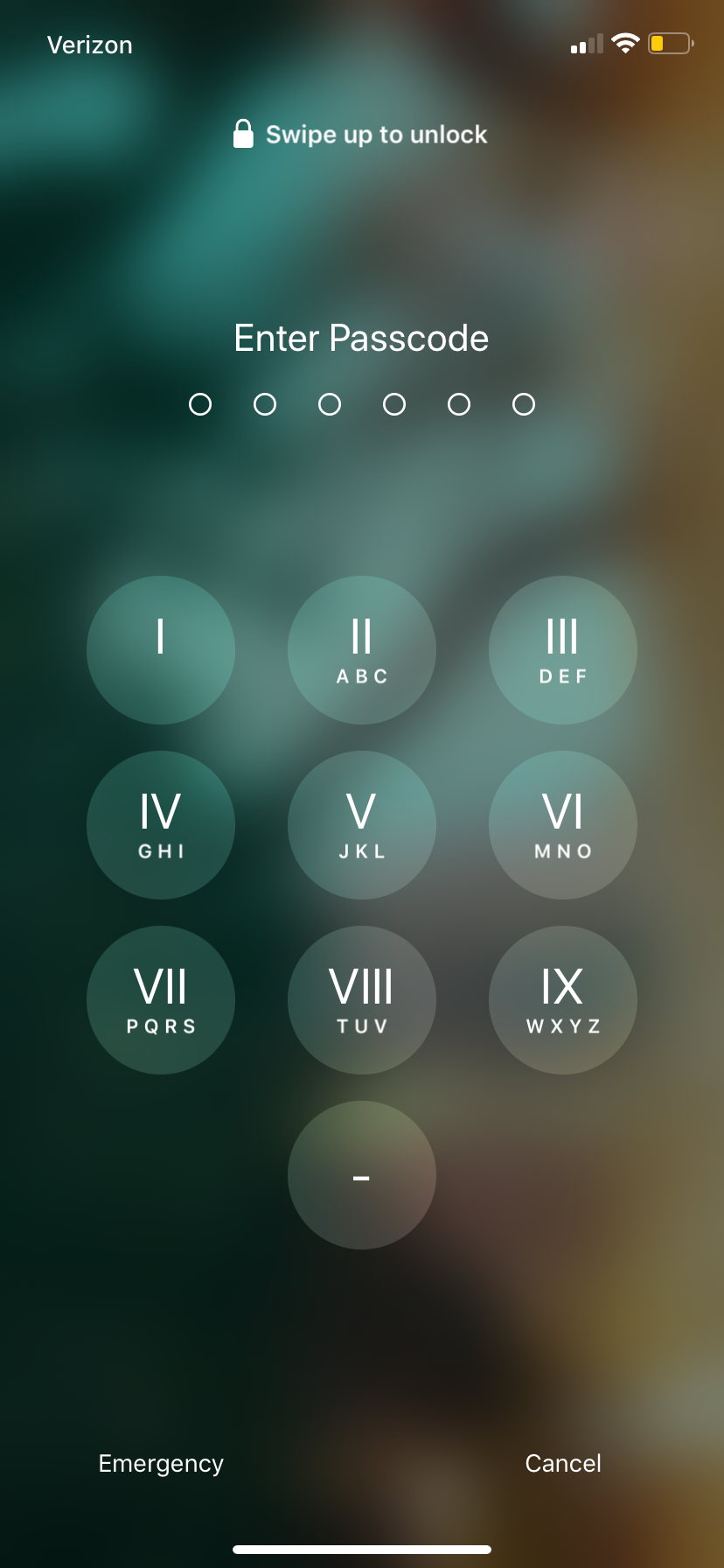The height and width of the screenshot is (1568, 724).
Task: Tap the dash key below VIII
Action: click(362, 1175)
